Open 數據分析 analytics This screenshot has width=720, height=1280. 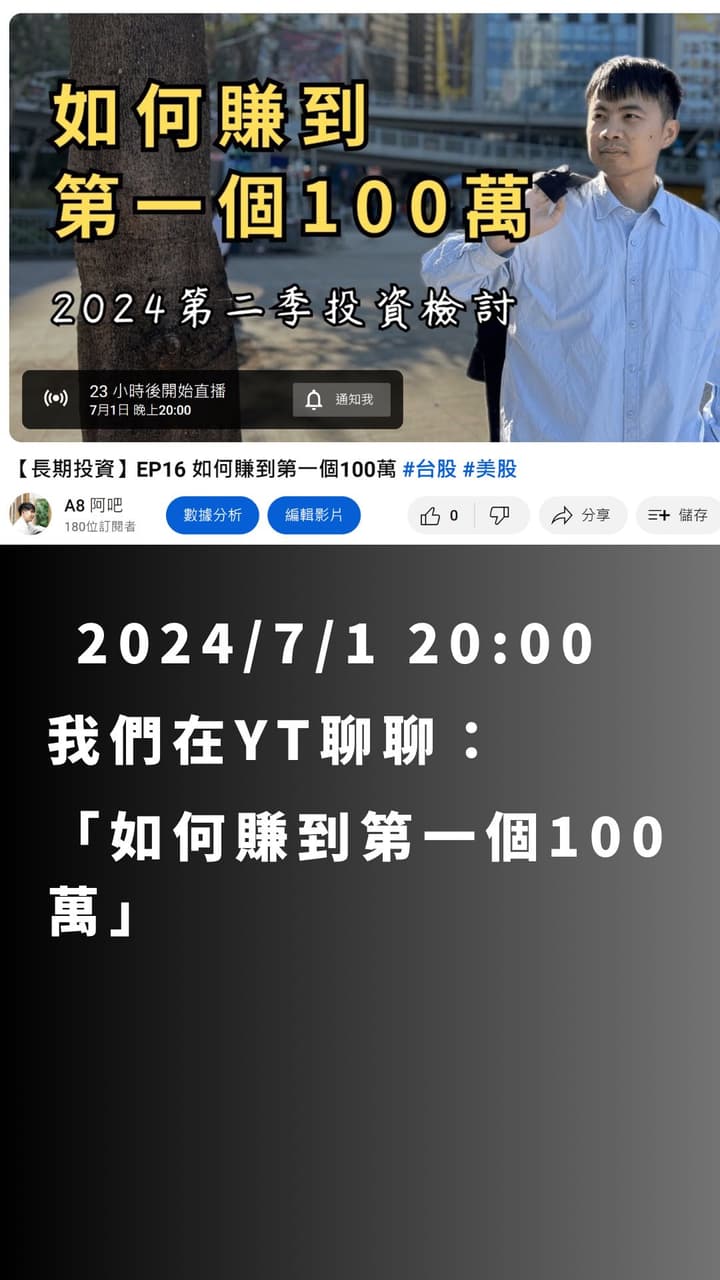click(211, 513)
